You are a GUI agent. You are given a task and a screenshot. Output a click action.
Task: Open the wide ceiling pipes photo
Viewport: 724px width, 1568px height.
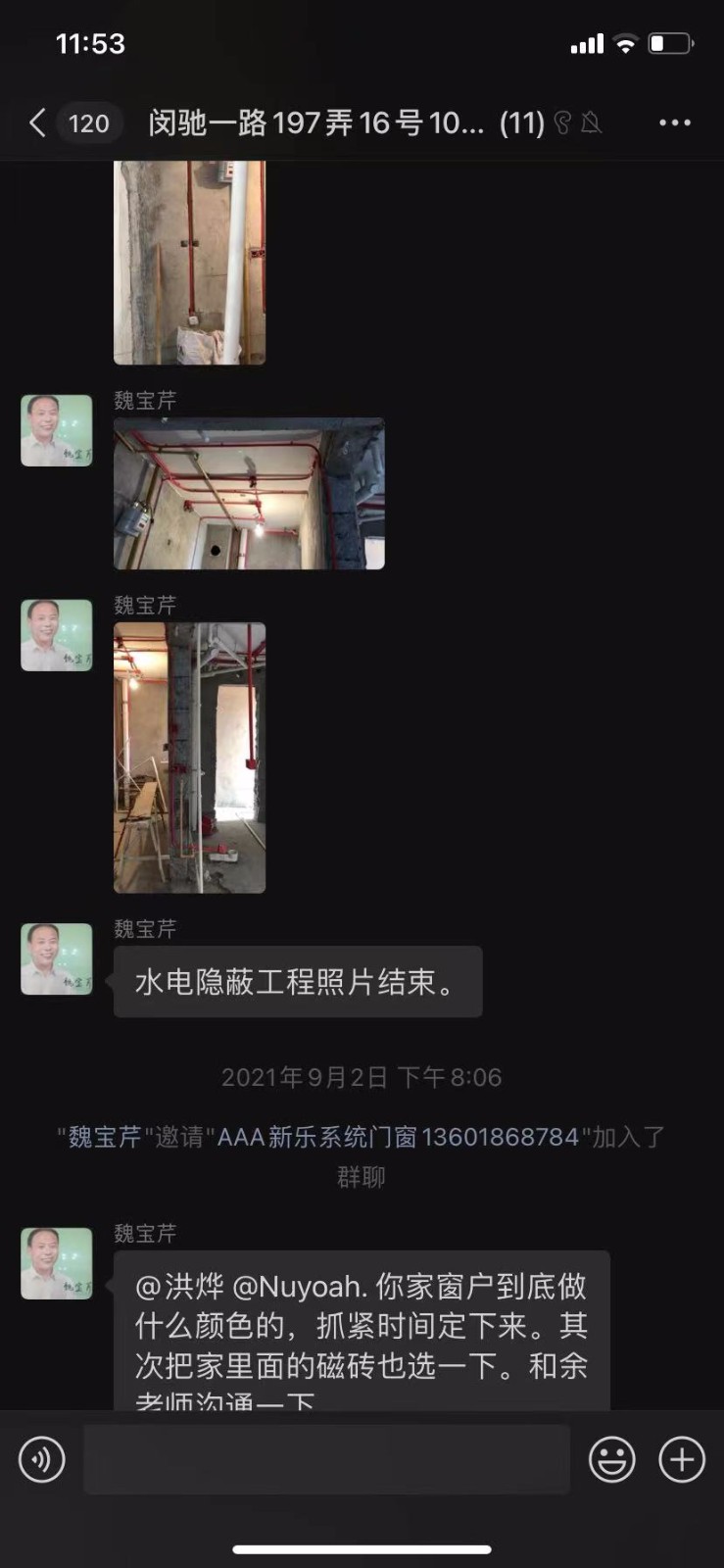(x=249, y=494)
